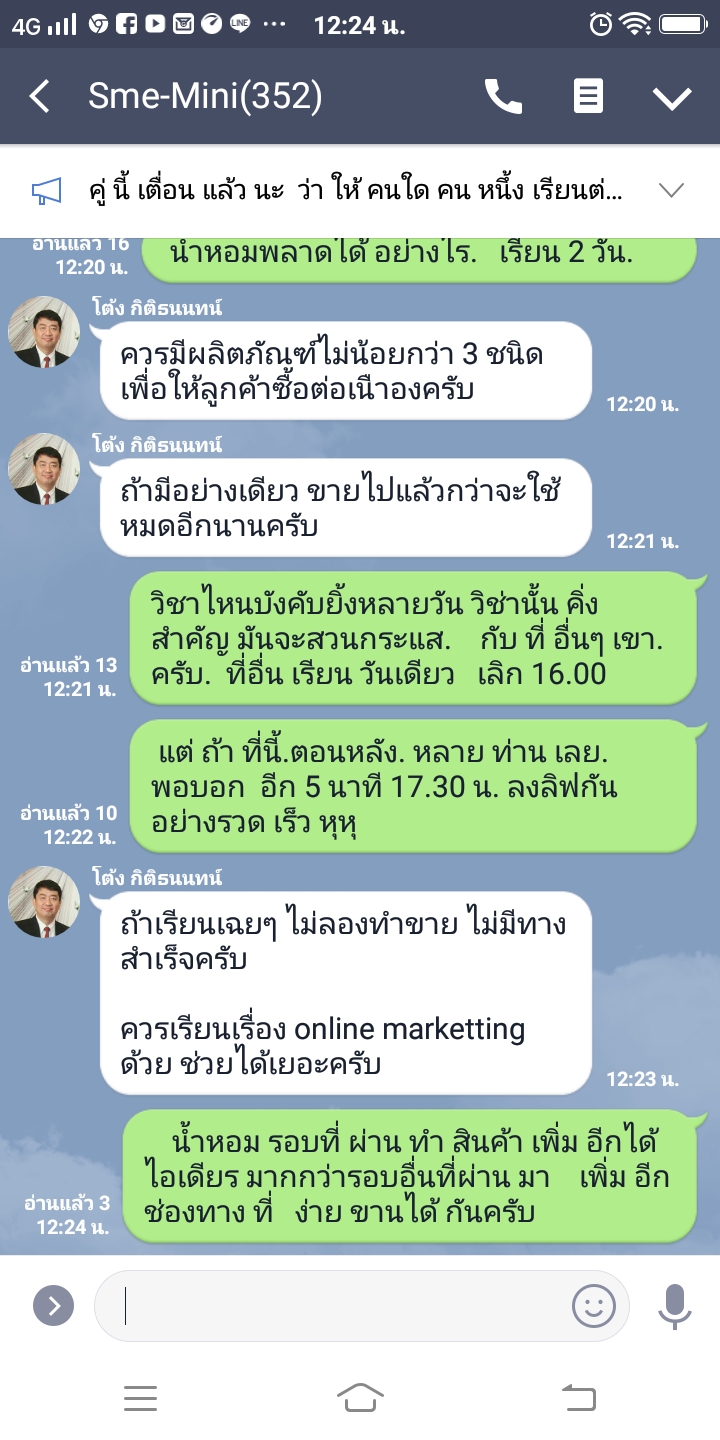Expand the pinned announcement banner
This screenshot has width=720, height=1440.
pyautogui.click(x=671, y=190)
